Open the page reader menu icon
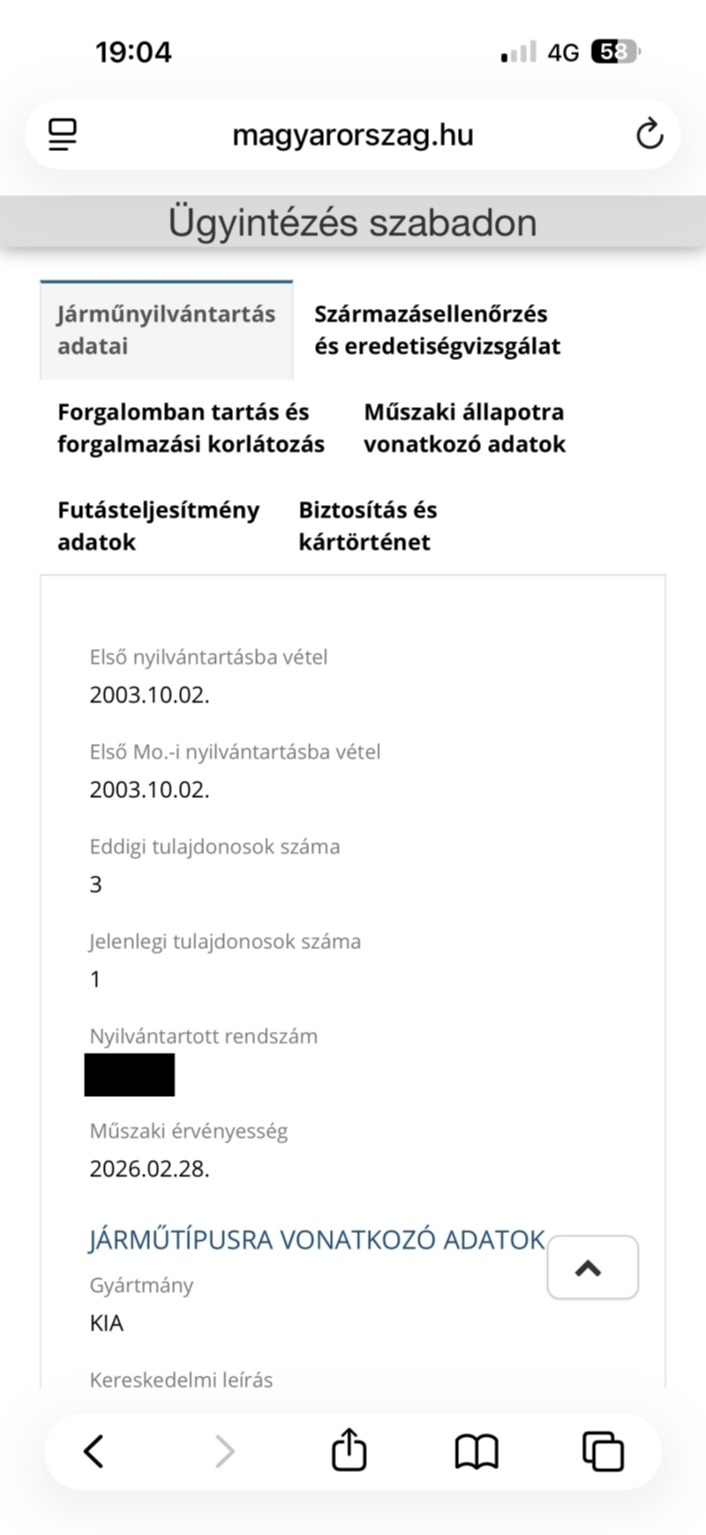 pyautogui.click(x=63, y=135)
